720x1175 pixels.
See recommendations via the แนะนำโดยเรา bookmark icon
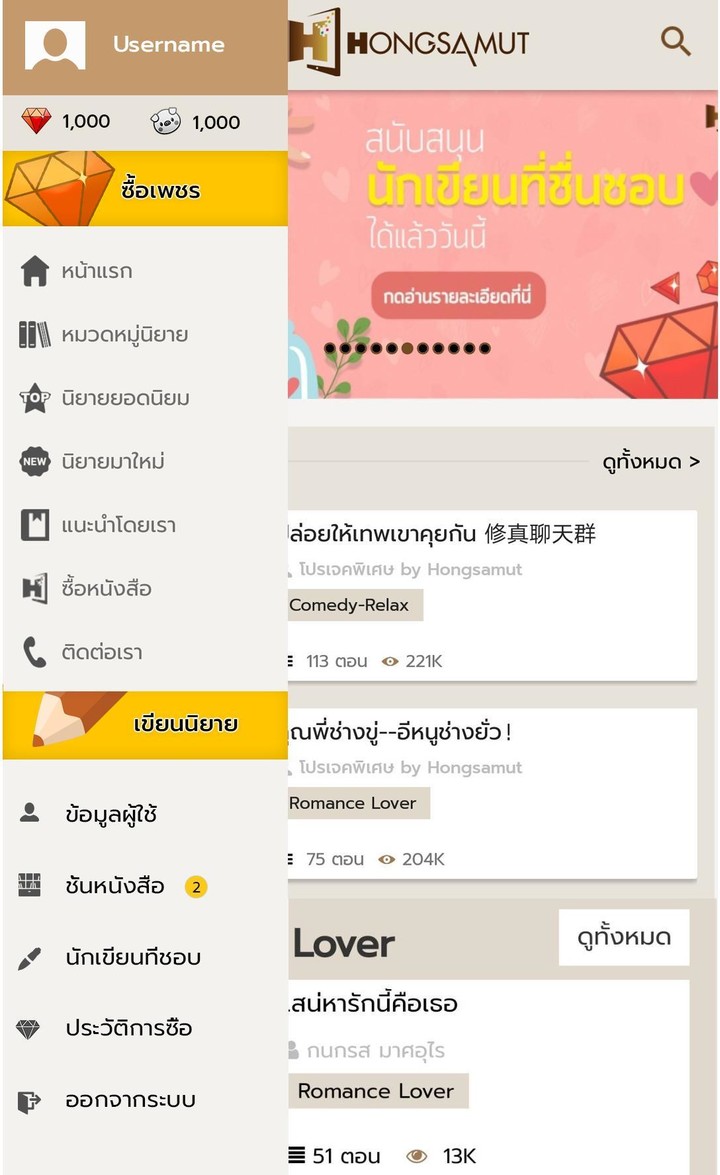[x=33, y=525]
